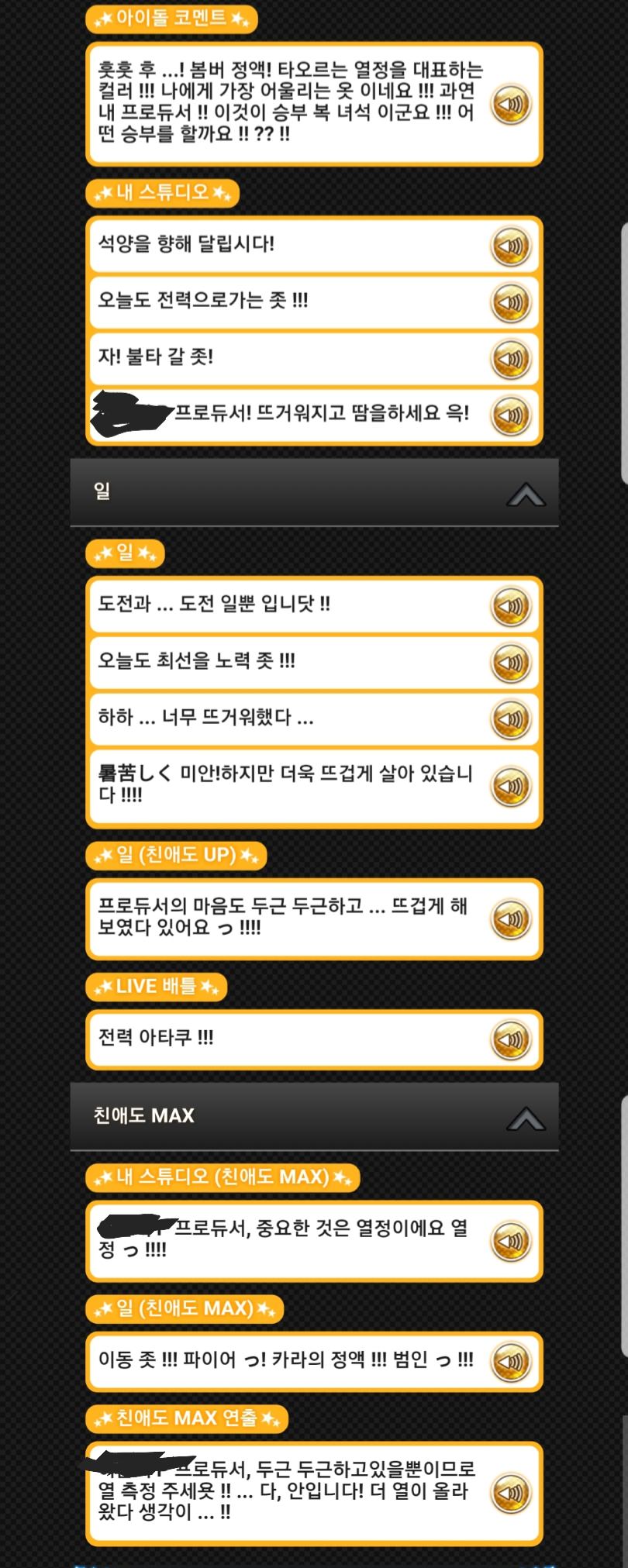Play the 아이돌 코멘트 voice clip
The image size is (628, 1568).
click(x=511, y=104)
